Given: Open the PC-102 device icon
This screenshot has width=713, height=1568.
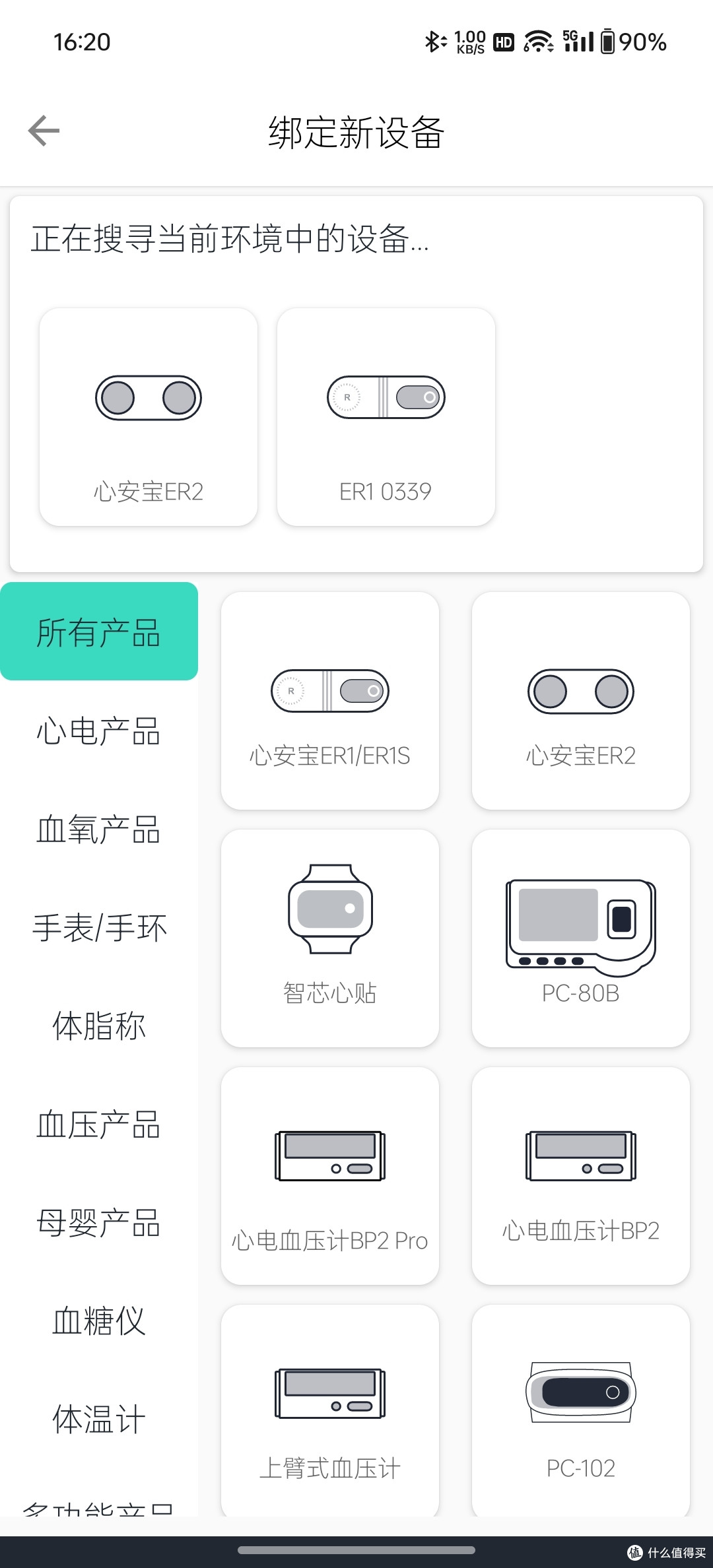Looking at the screenshot, I should coord(580,1412).
